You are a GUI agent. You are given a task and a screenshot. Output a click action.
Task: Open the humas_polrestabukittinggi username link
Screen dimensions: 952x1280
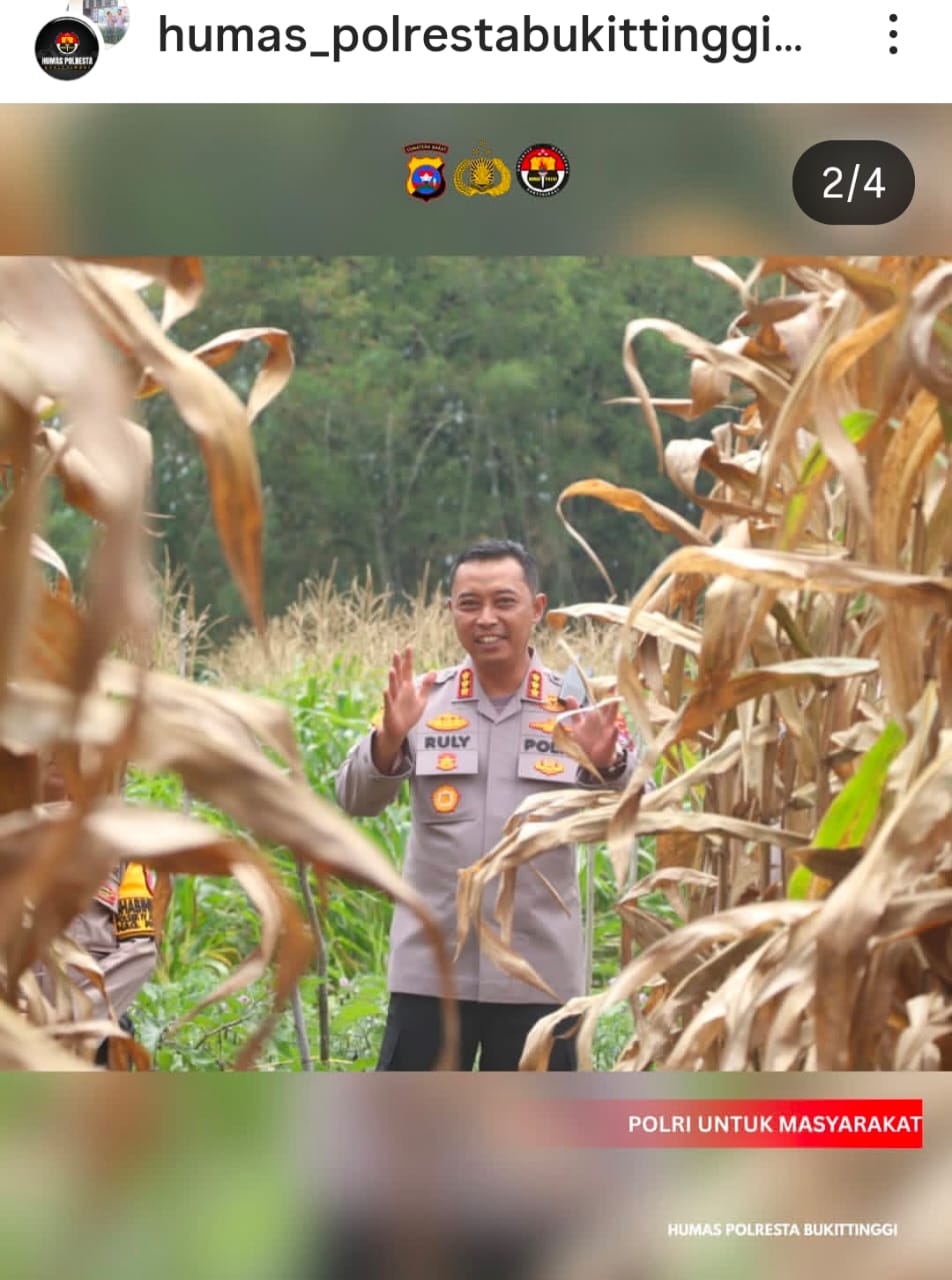tap(480, 36)
